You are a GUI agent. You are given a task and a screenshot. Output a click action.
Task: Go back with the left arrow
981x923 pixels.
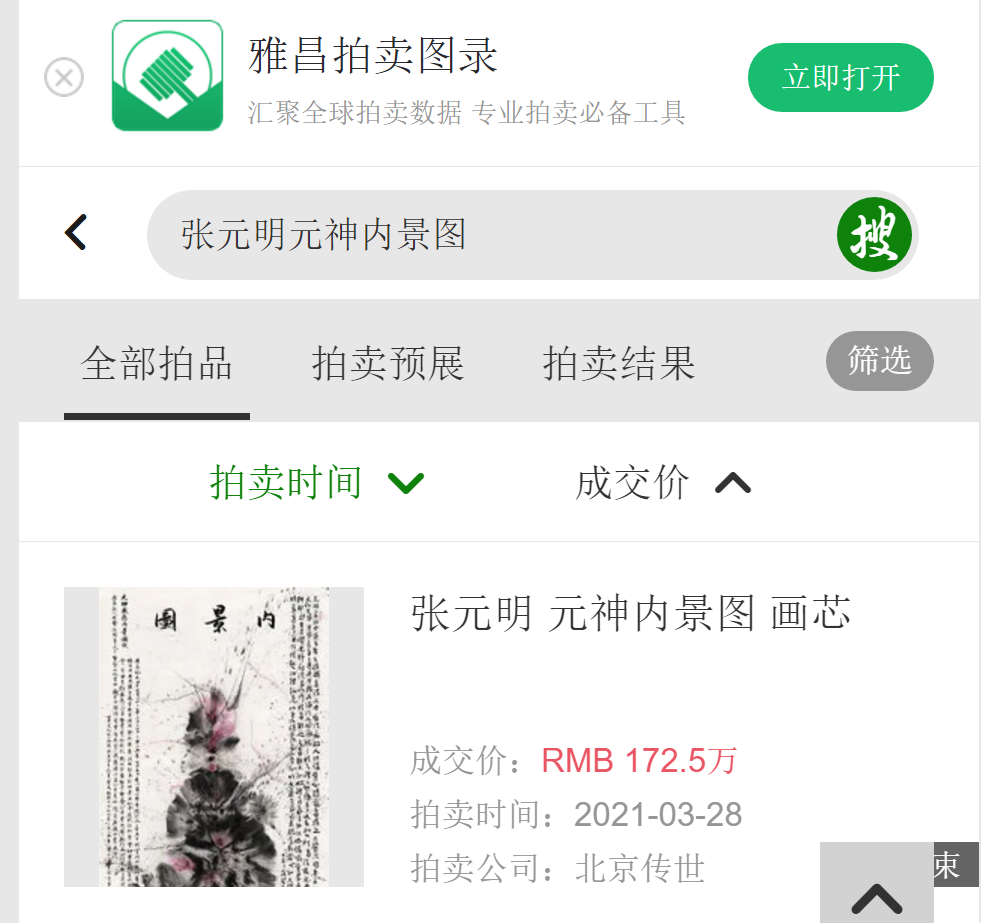[x=77, y=233]
